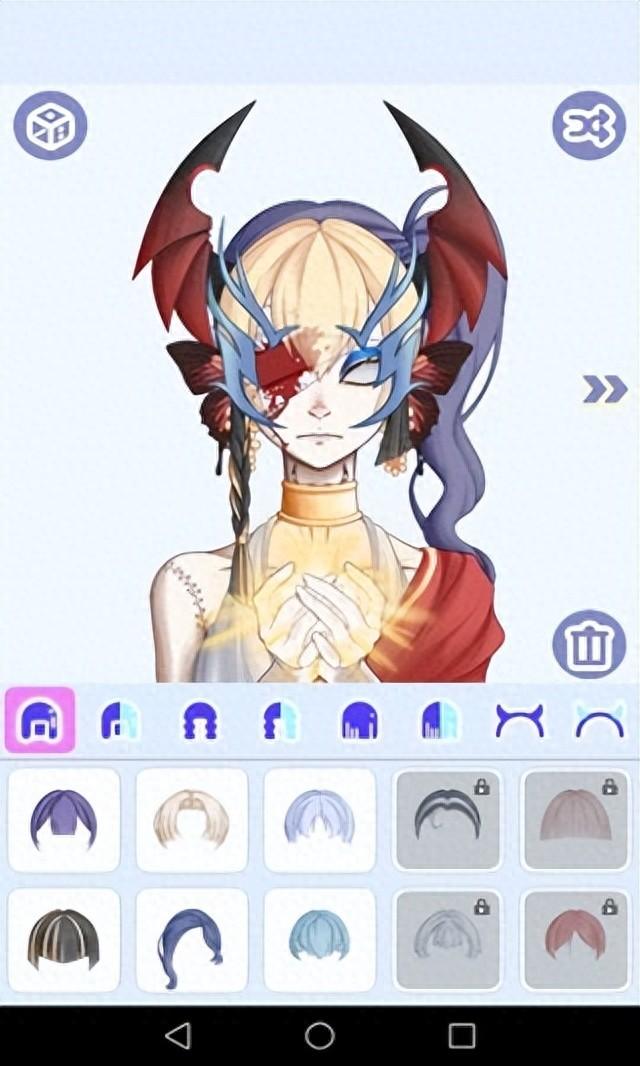640x1066 pixels.
Task: Select the pink highlighted hair category tab
Action: click(40, 720)
